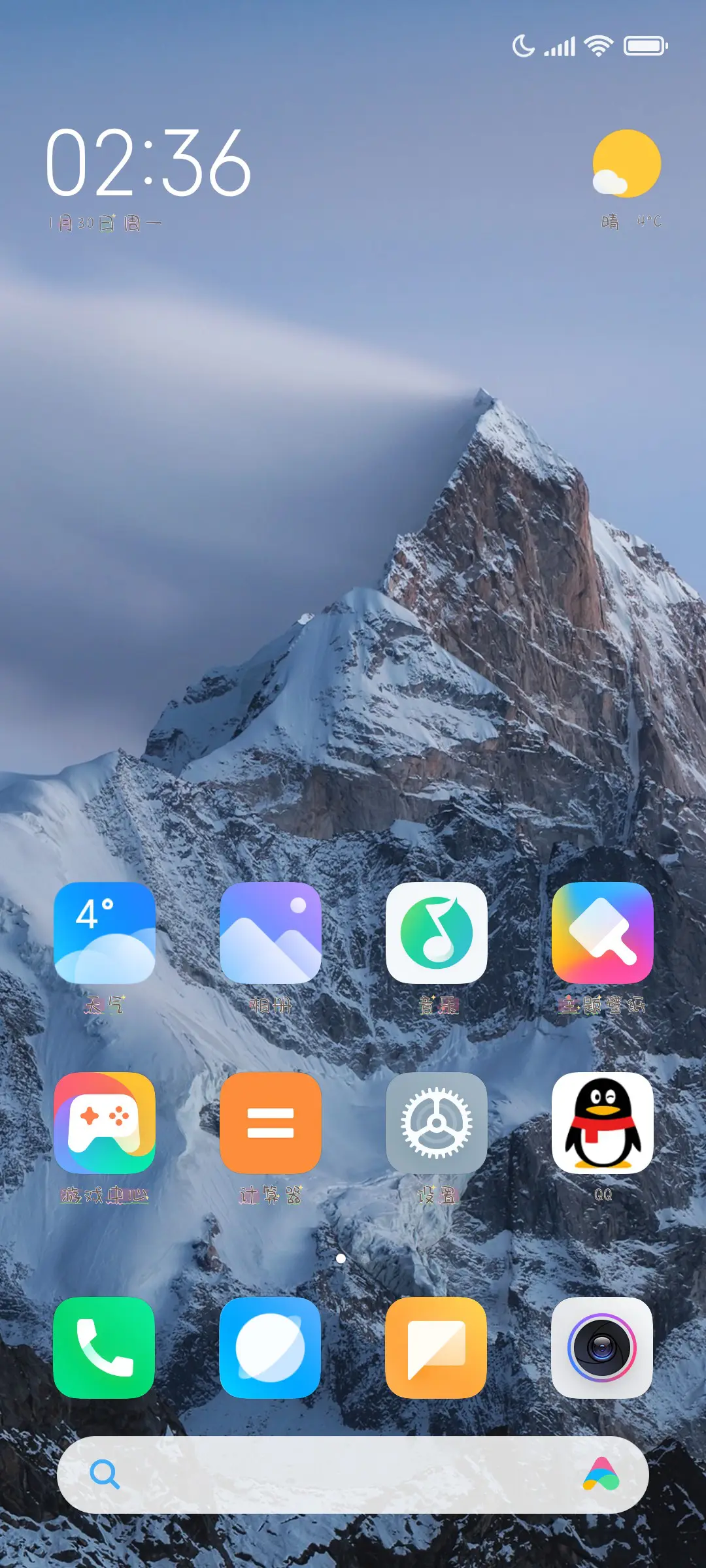The width and height of the screenshot is (706, 1568).
Task: Launch the QQ app
Action: point(602,1122)
